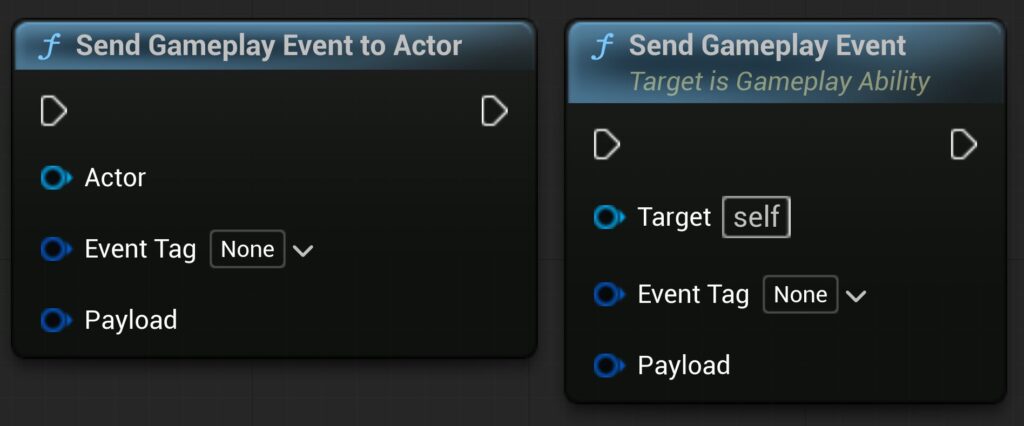
Task: Select Payload pin on Send Gameplay Event node
Action: [608, 365]
